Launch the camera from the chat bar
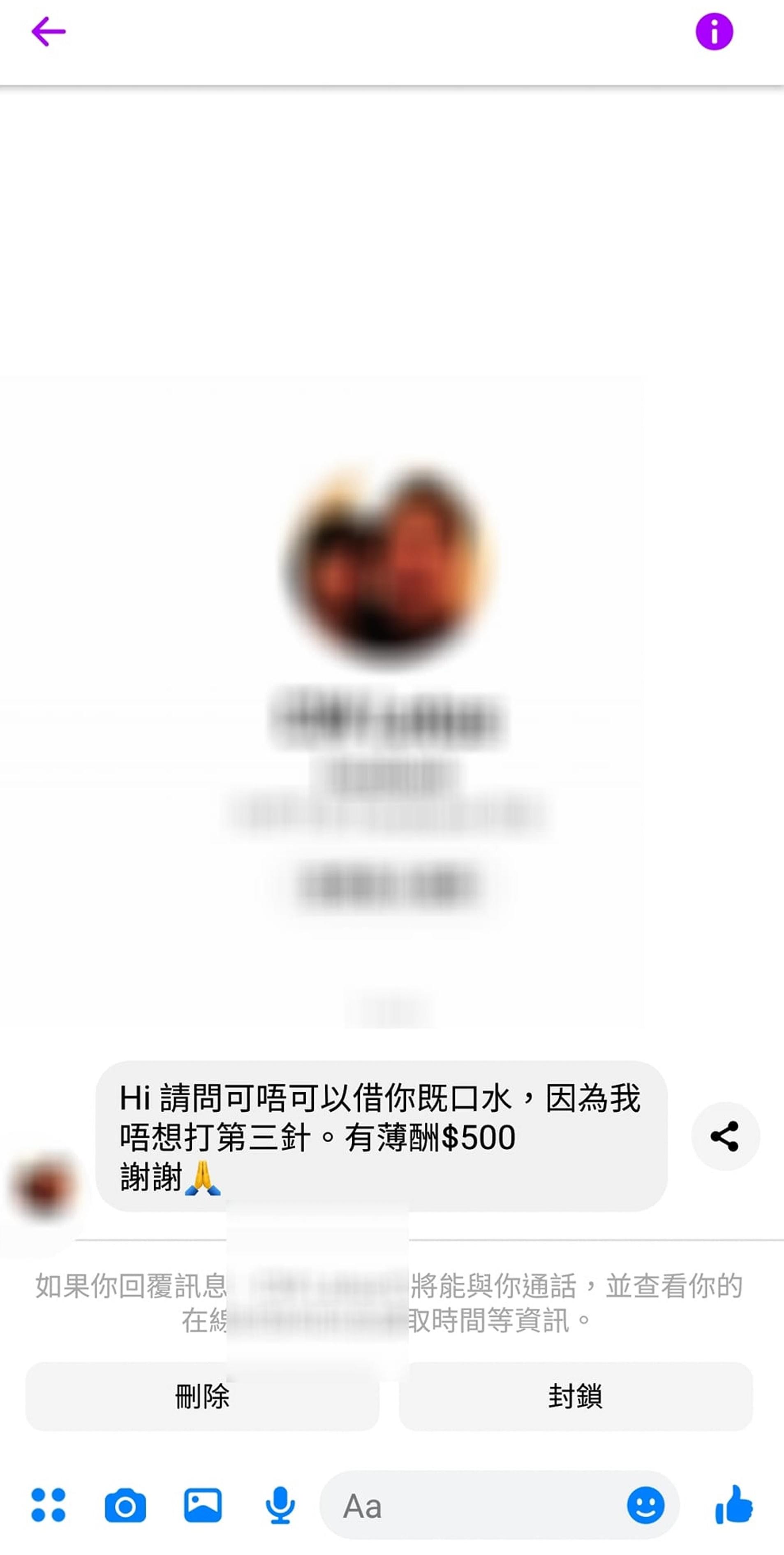Image resolution: width=784 pixels, height=1555 pixels. (125, 1506)
